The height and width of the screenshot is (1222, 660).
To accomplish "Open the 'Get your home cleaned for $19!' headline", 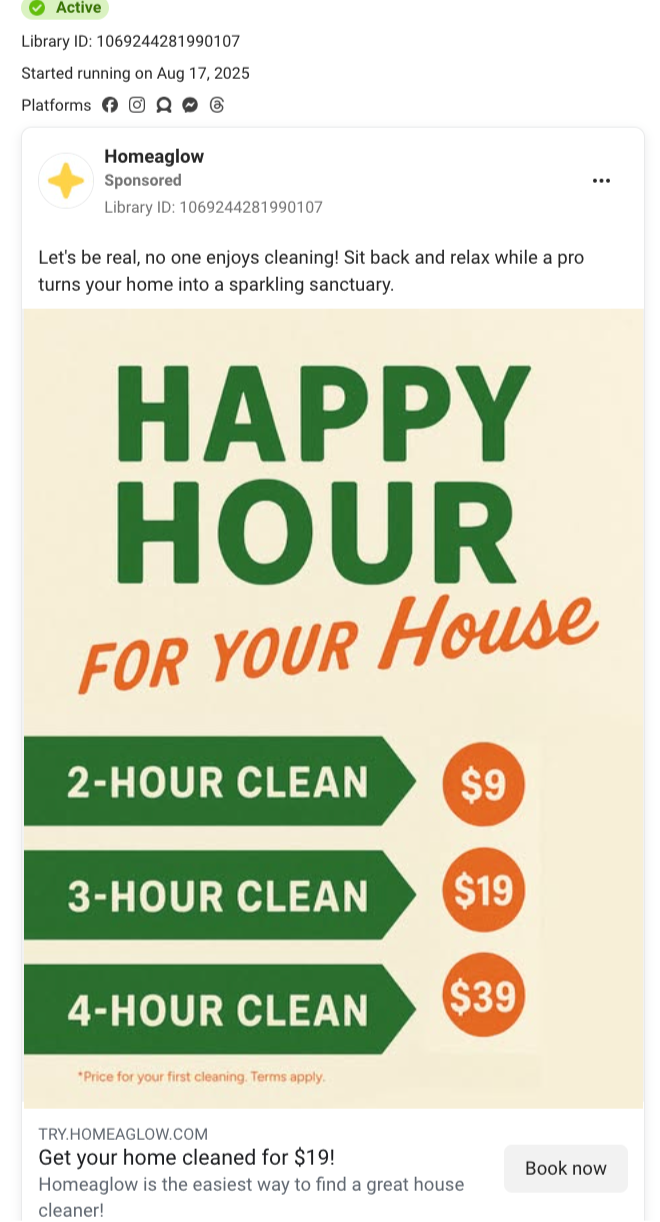I will click(187, 1158).
